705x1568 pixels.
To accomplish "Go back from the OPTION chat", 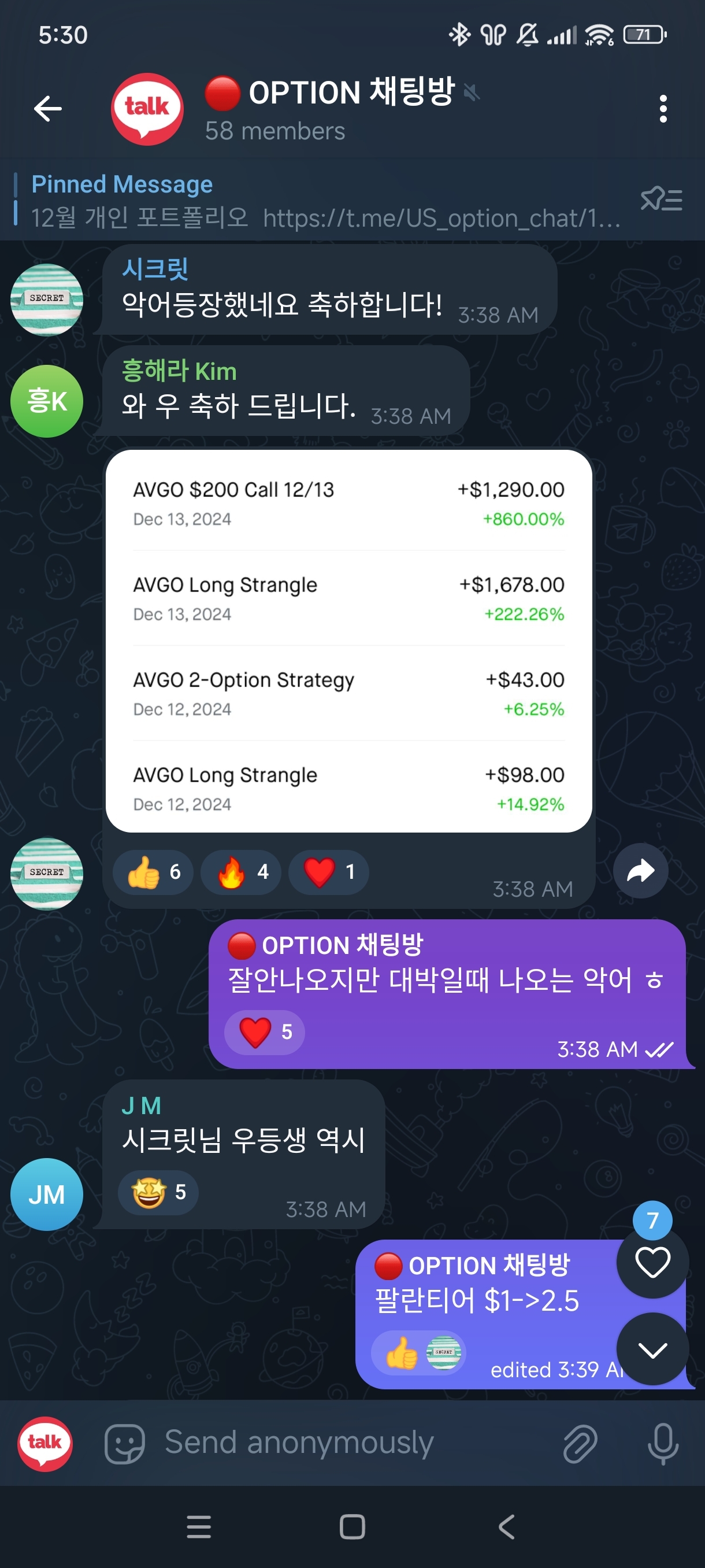I will 47,109.
